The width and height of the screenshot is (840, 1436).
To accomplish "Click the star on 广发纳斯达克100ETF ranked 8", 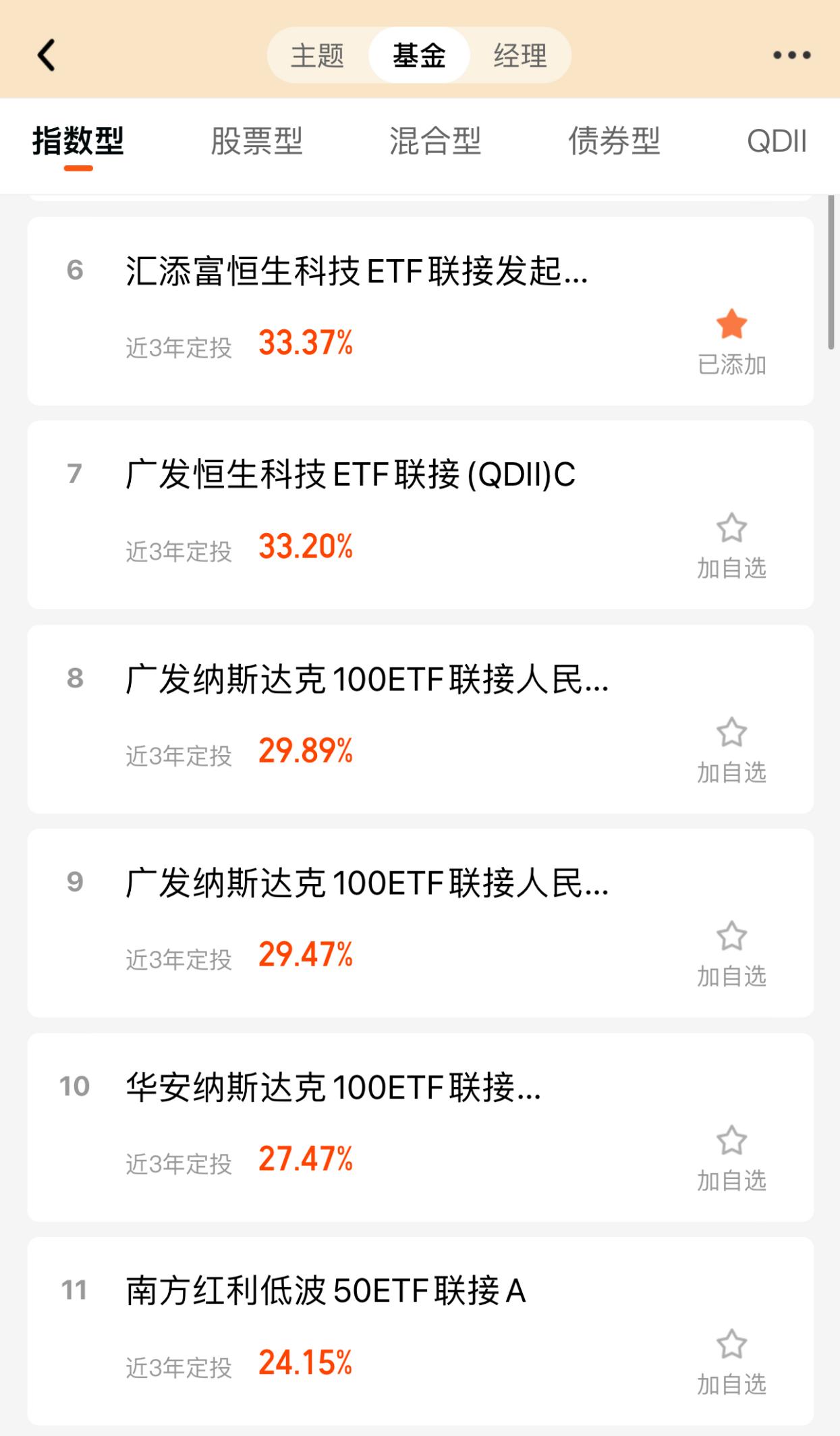I will (x=732, y=731).
